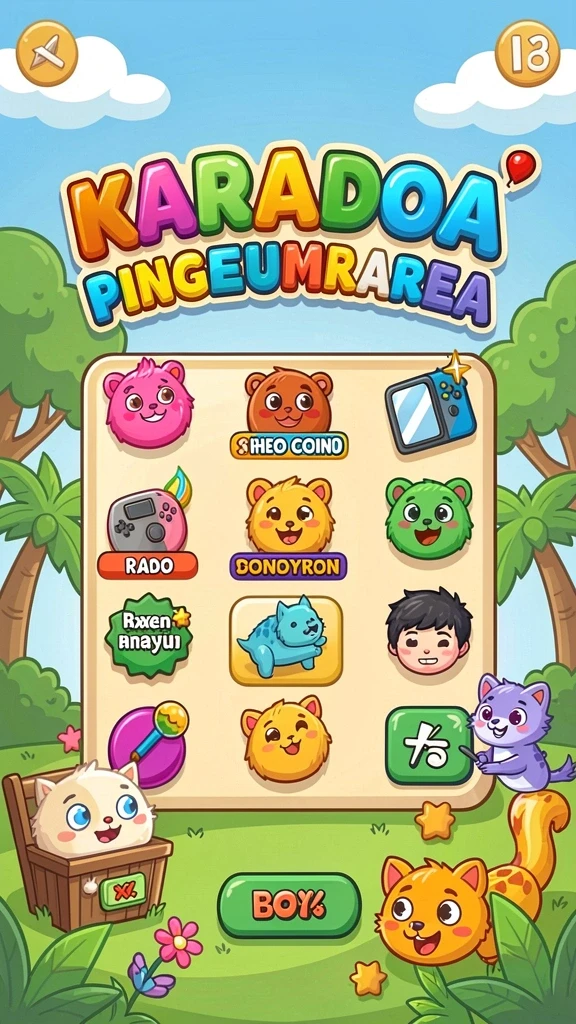This screenshot has width=576, height=1024.
Task: Select the green bear character
Action: click(429, 517)
